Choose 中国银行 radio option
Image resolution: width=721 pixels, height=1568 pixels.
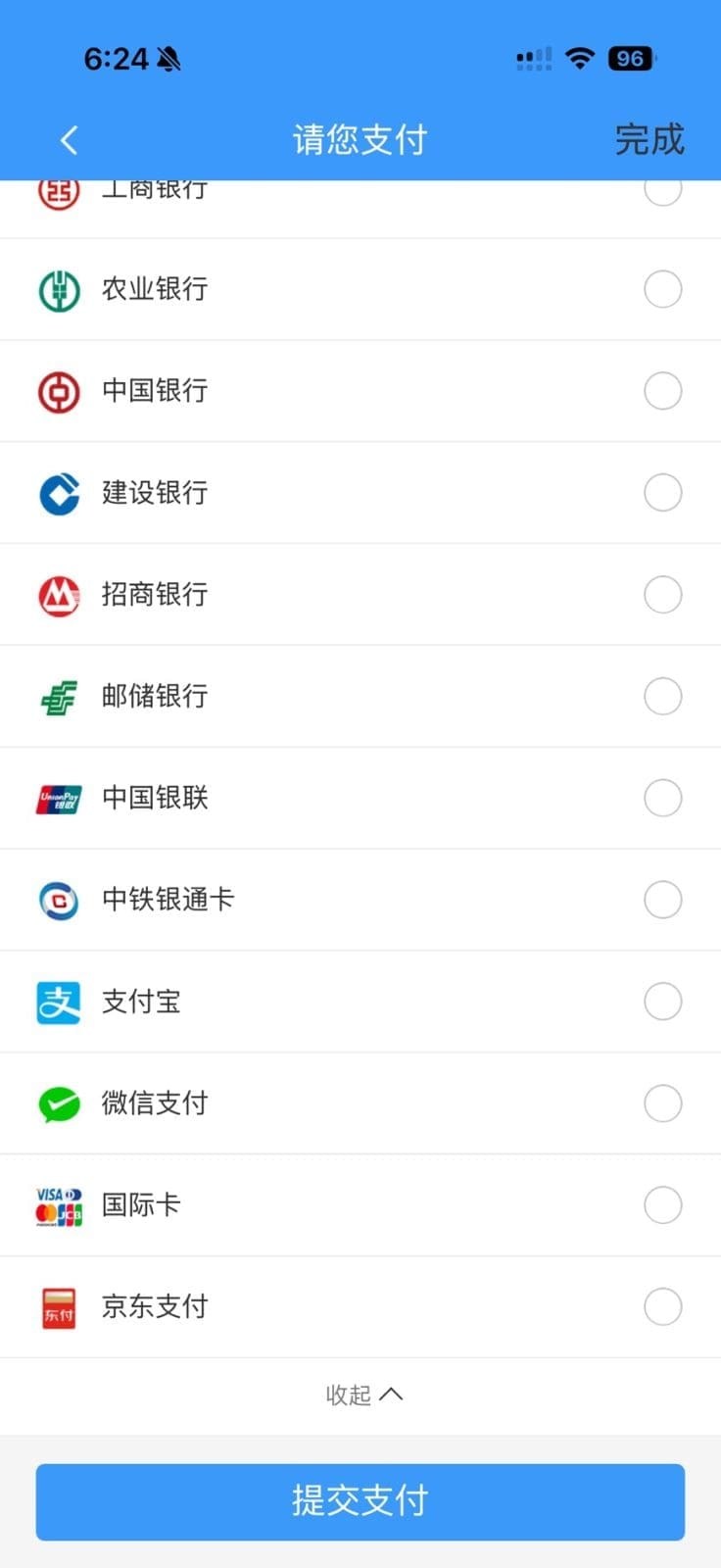[662, 391]
